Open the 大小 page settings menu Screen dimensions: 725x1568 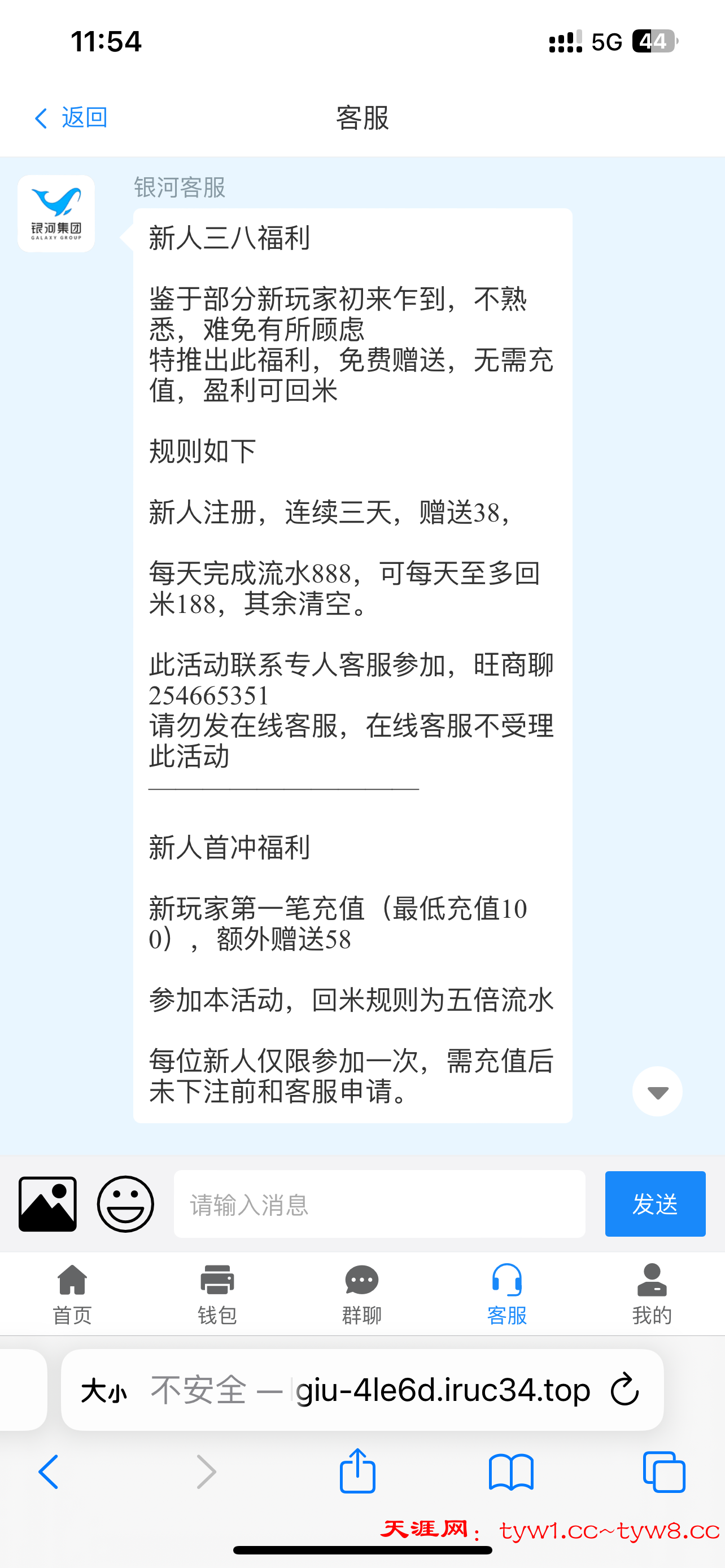point(104,1391)
